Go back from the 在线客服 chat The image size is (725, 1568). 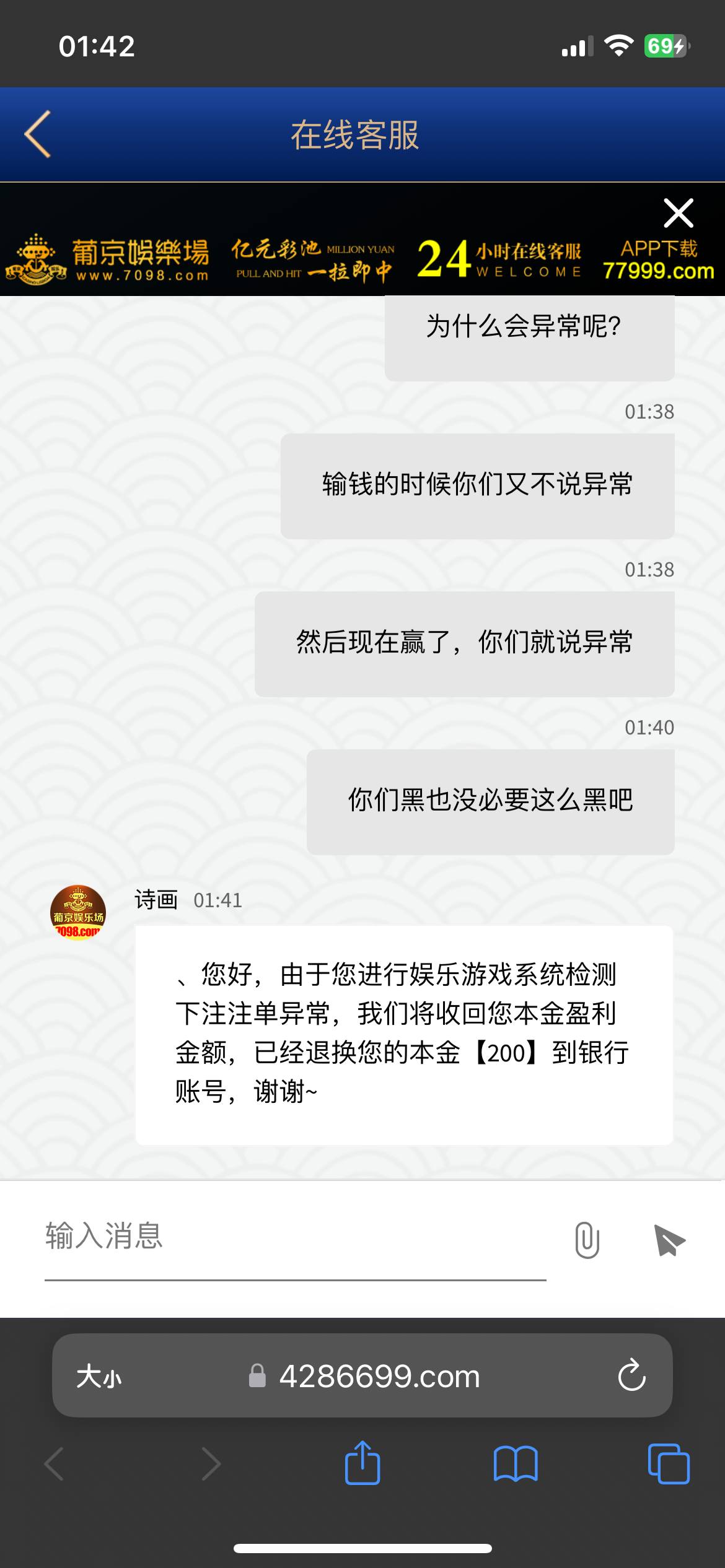click(x=38, y=134)
